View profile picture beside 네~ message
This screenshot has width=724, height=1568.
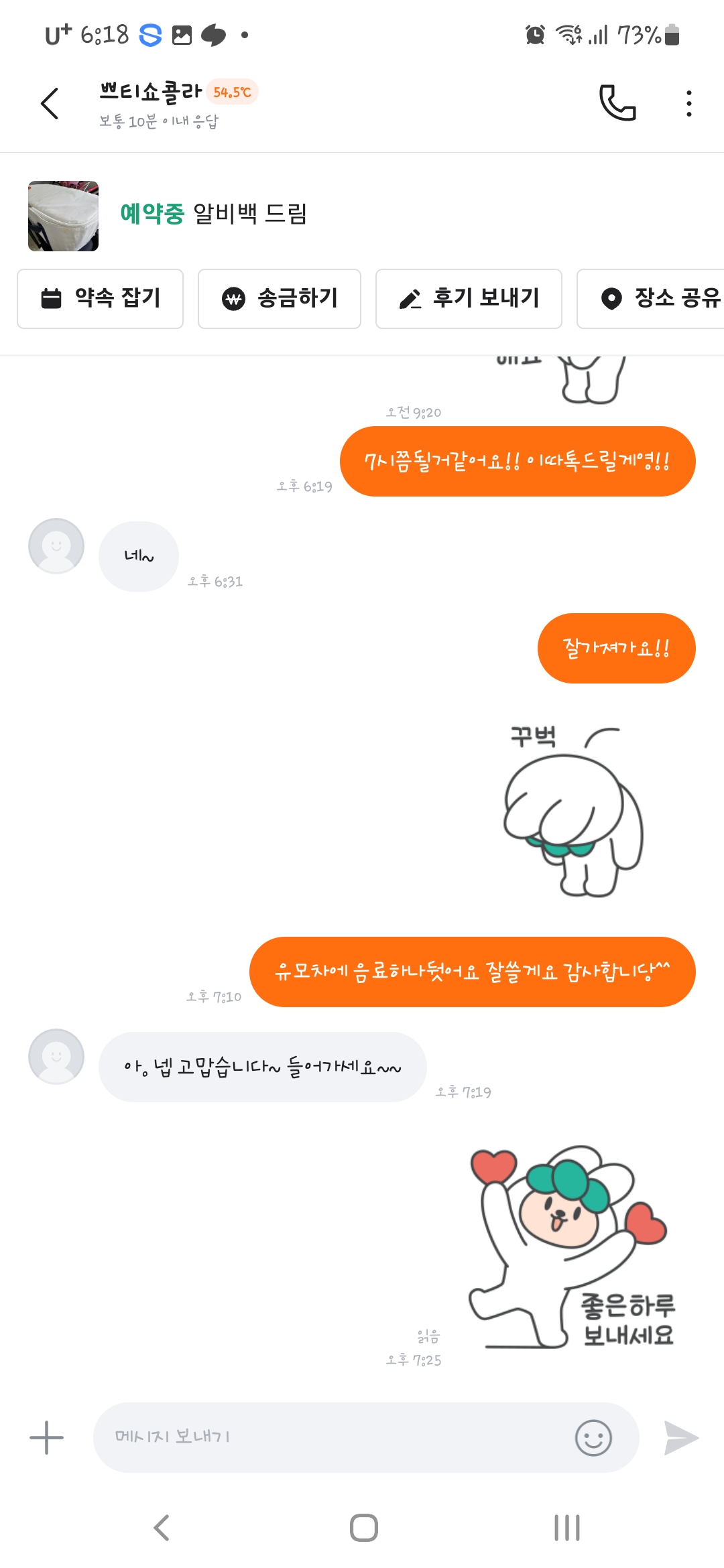56,545
